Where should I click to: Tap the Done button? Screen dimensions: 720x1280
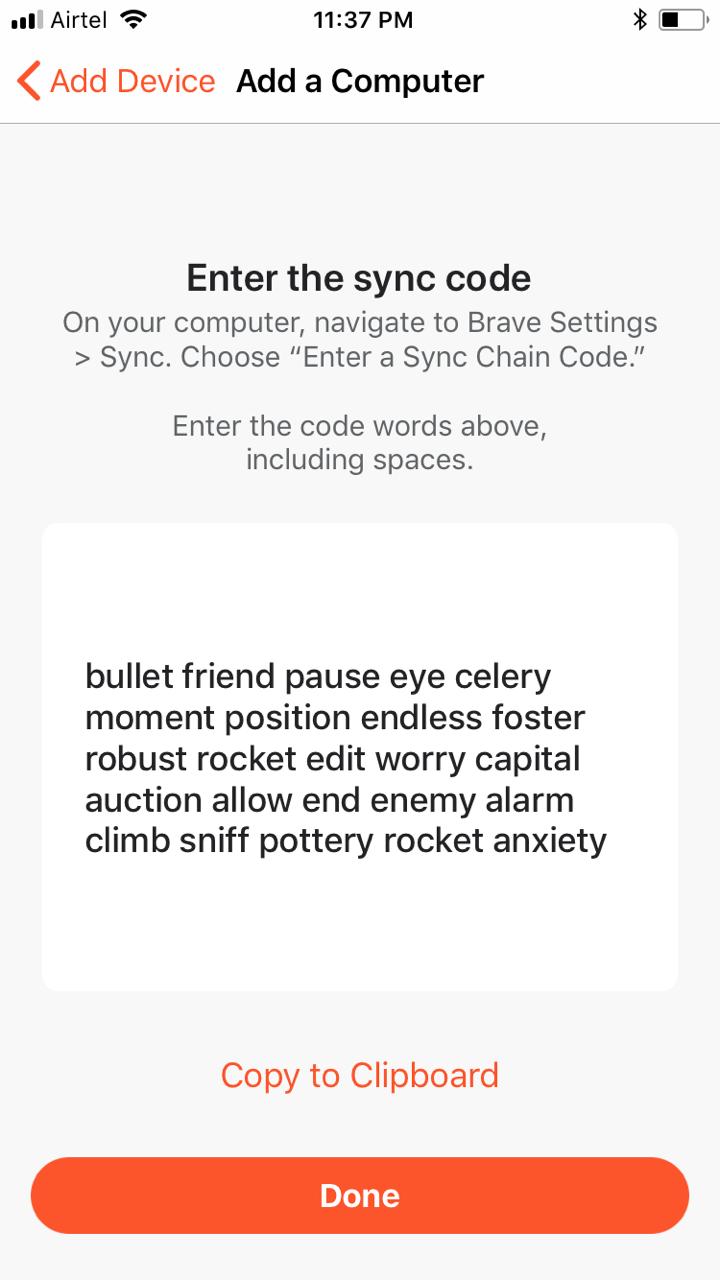(360, 1195)
